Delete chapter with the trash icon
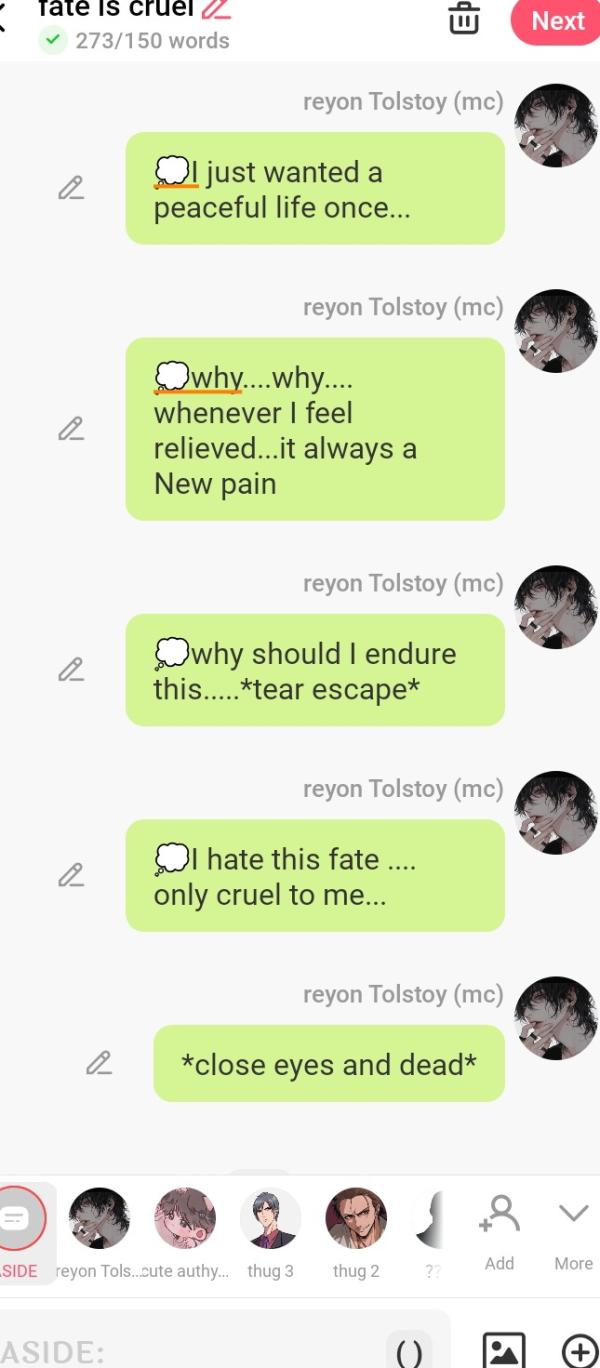The image size is (600, 1368). pos(463,19)
